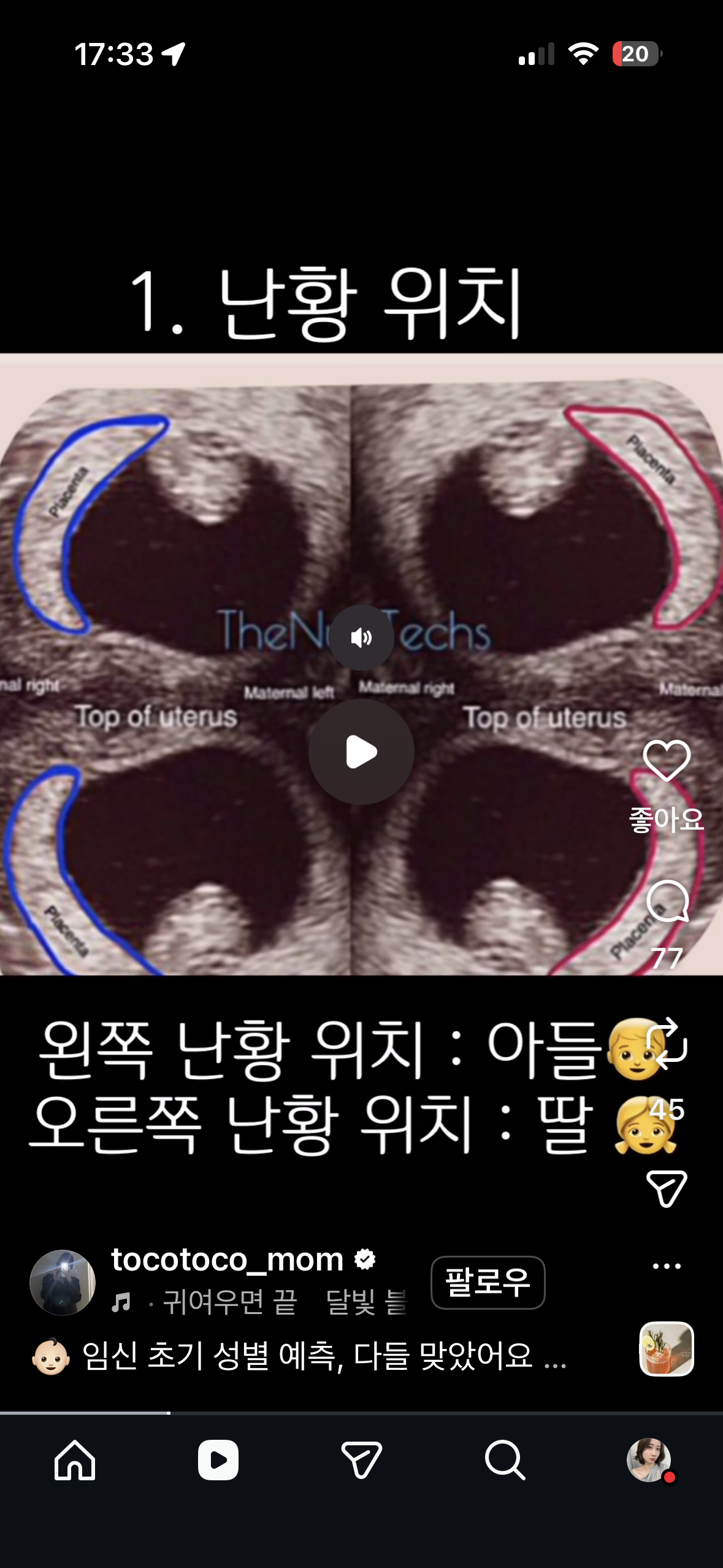Follow tocotoco_mom with the 팔로우 button
The image size is (723, 1568).
pos(488,1282)
